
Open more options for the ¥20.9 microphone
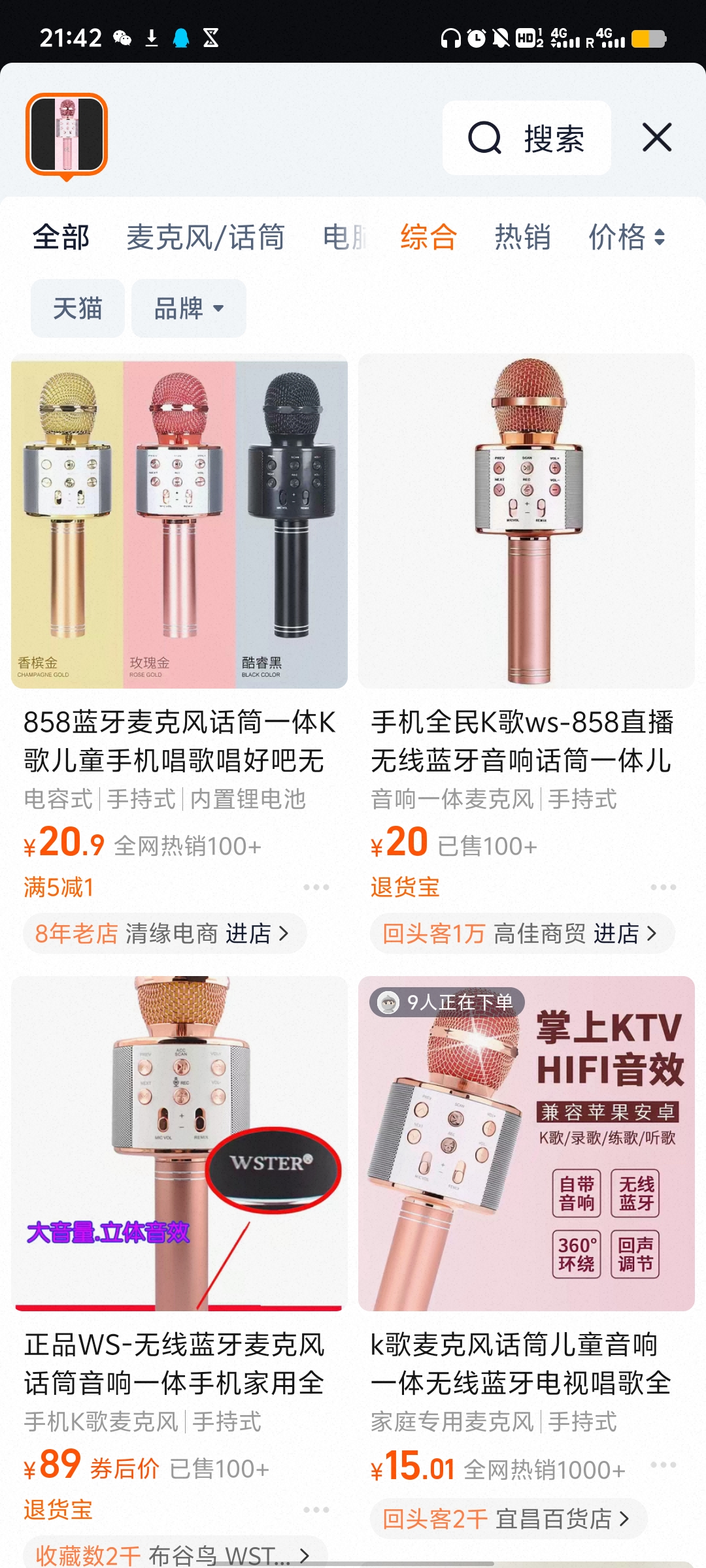[x=316, y=887]
